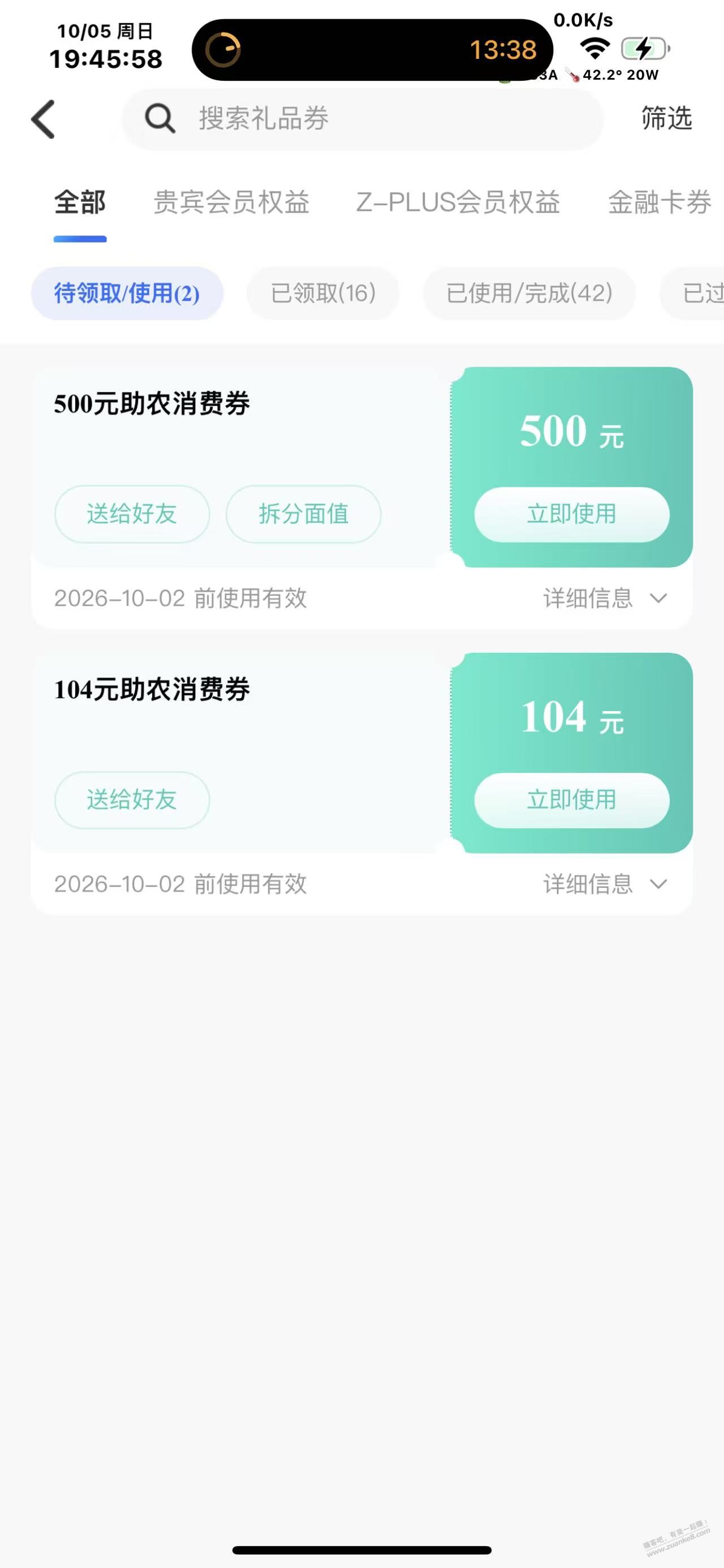The height and width of the screenshot is (1568, 724).
Task: Open the 筛选 filter options
Action: pyautogui.click(x=666, y=118)
